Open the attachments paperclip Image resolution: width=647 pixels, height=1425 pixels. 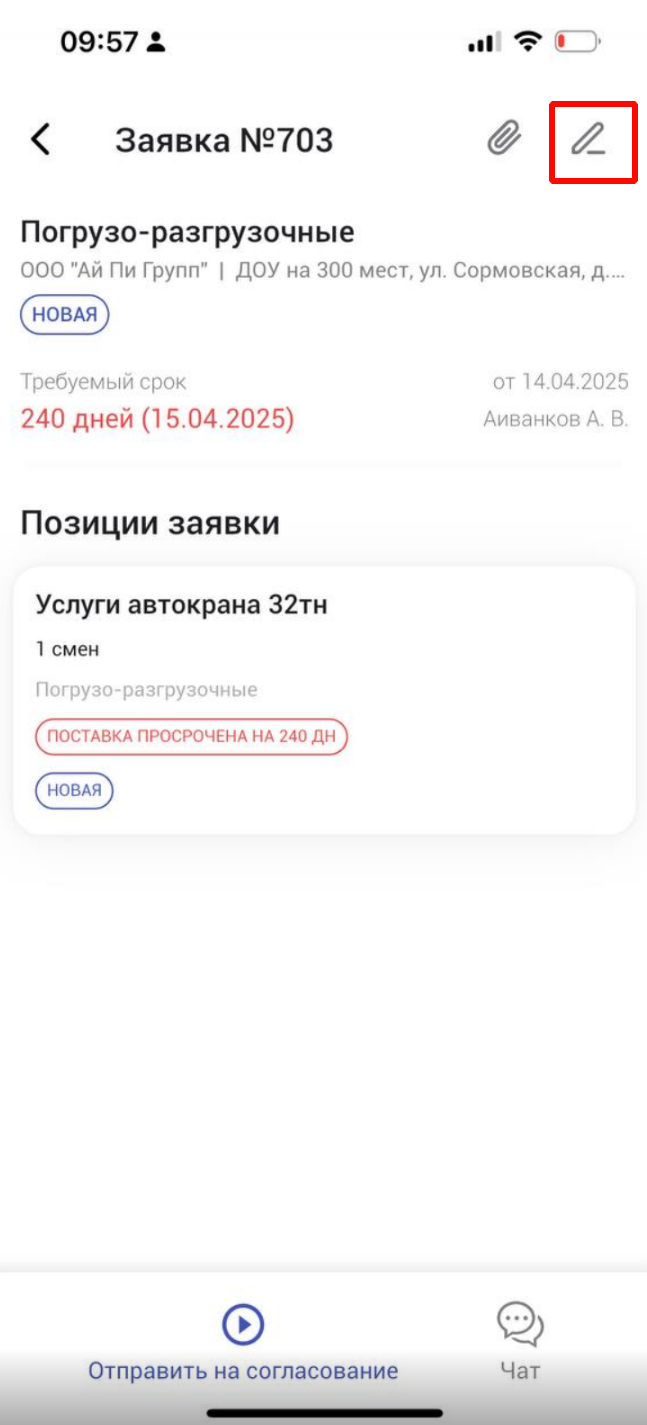point(504,139)
